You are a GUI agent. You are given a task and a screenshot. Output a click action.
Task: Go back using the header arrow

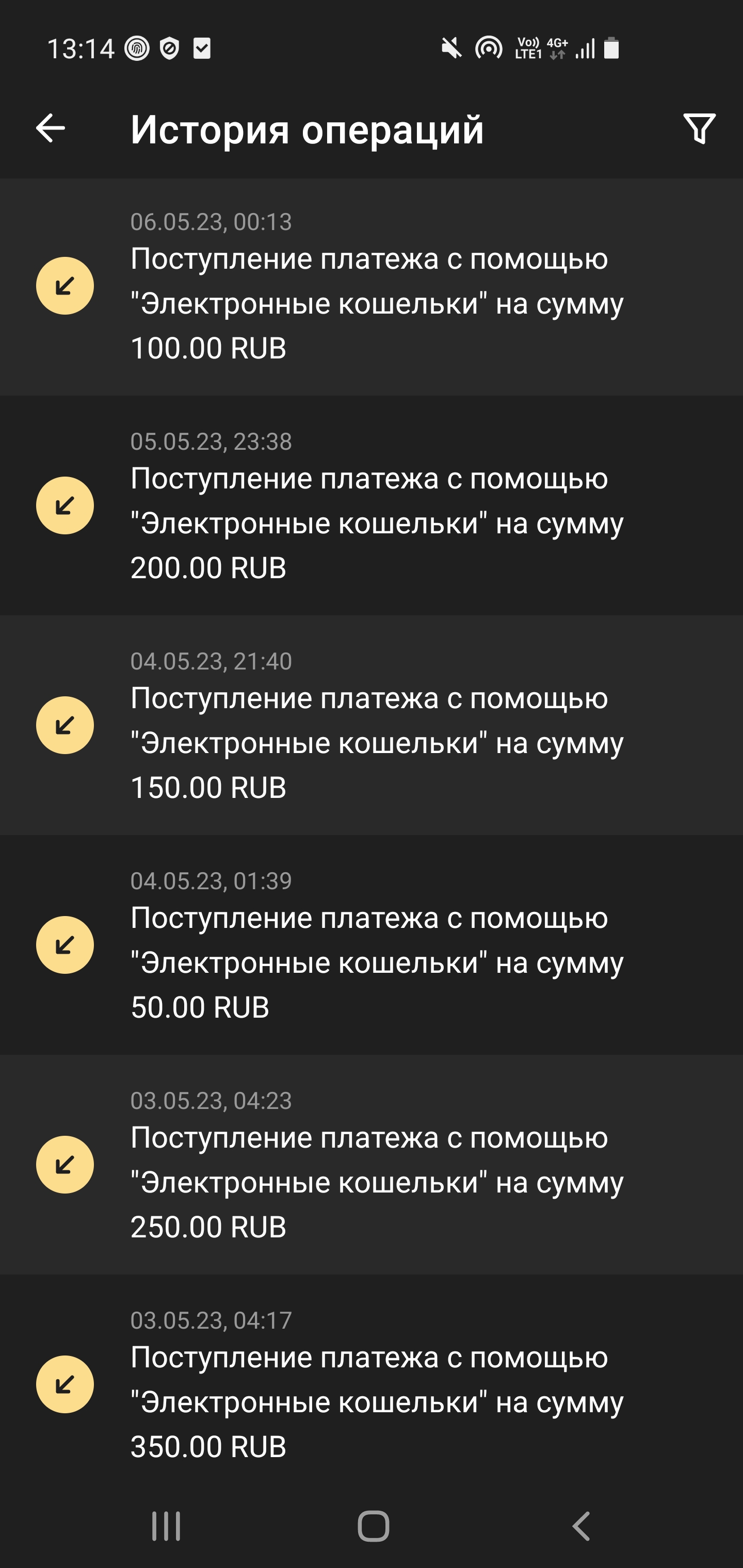51,128
